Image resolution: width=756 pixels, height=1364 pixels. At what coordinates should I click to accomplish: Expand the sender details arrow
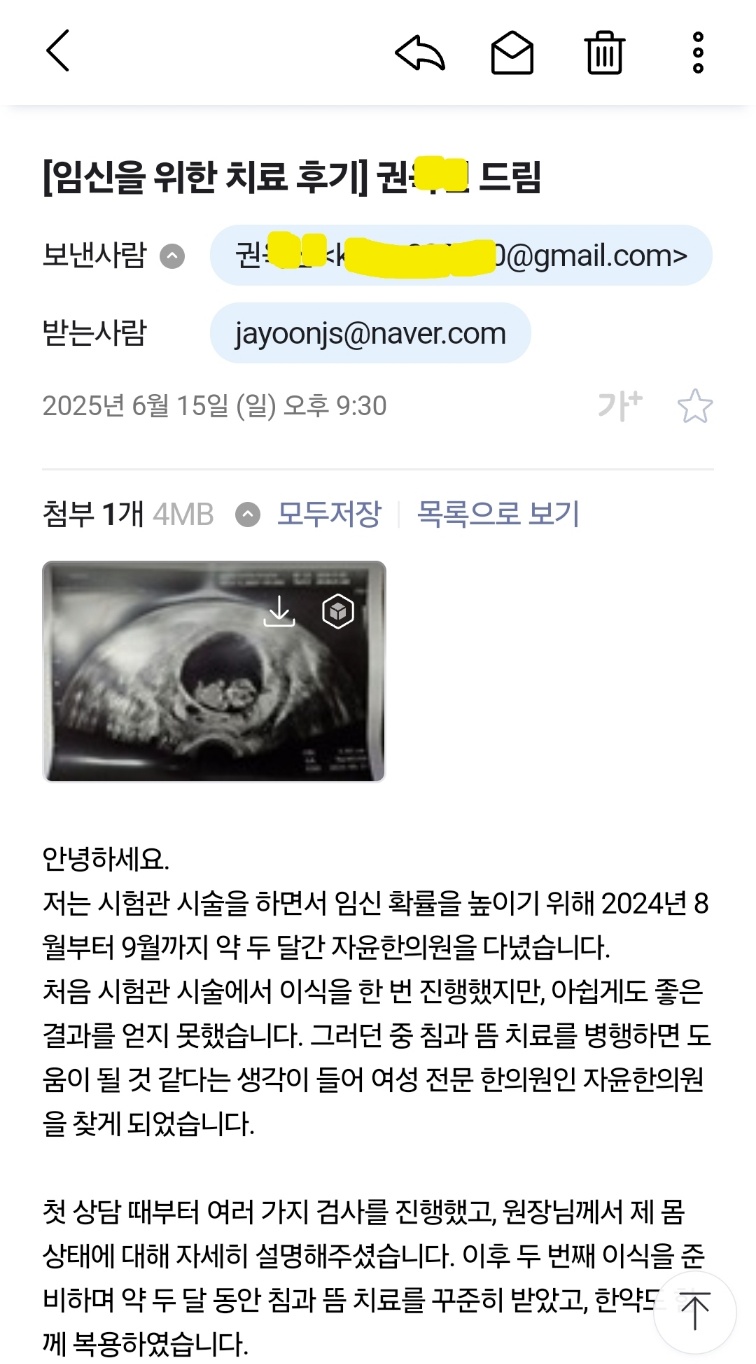point(173,256)
